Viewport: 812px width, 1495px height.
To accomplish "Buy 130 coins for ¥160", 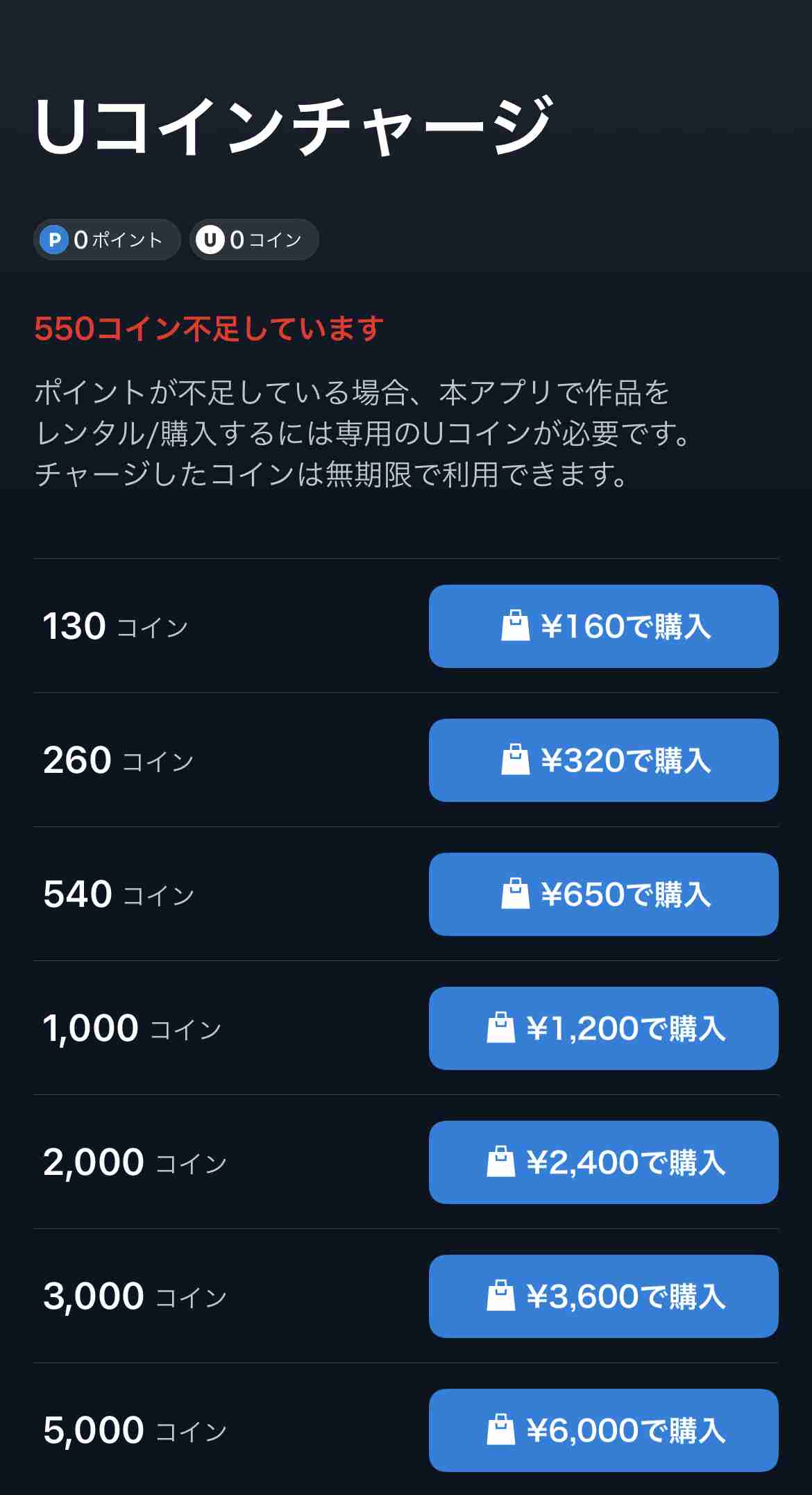I will [x=603, y=626].
